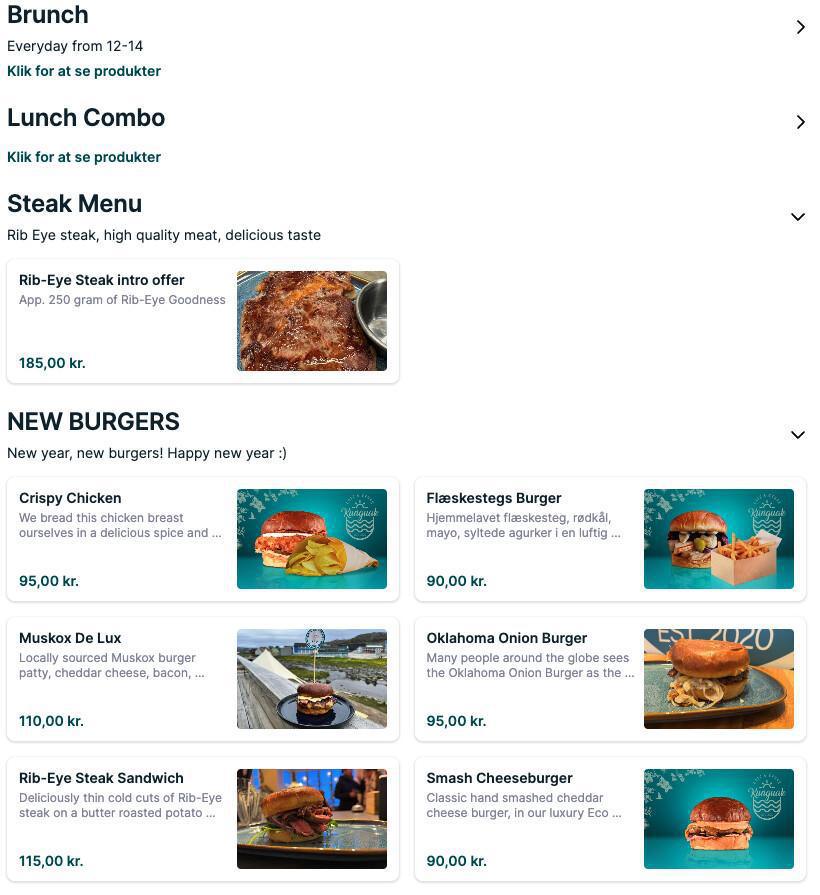Expand the Brunch category chevron
The width and height of the screenshot is (820, 895).
coord(800,27)
